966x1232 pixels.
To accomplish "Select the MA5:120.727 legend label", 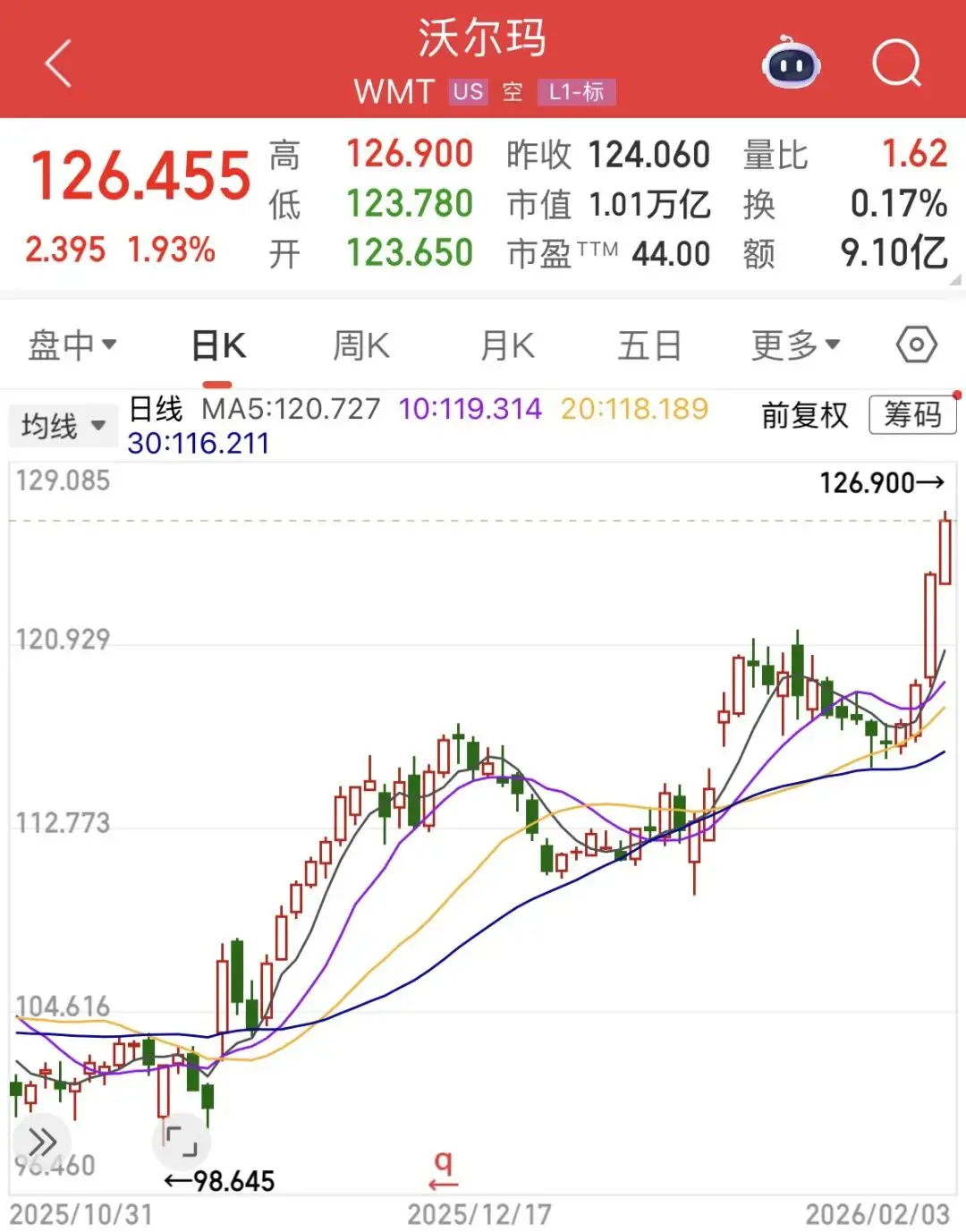I will 292,409.
